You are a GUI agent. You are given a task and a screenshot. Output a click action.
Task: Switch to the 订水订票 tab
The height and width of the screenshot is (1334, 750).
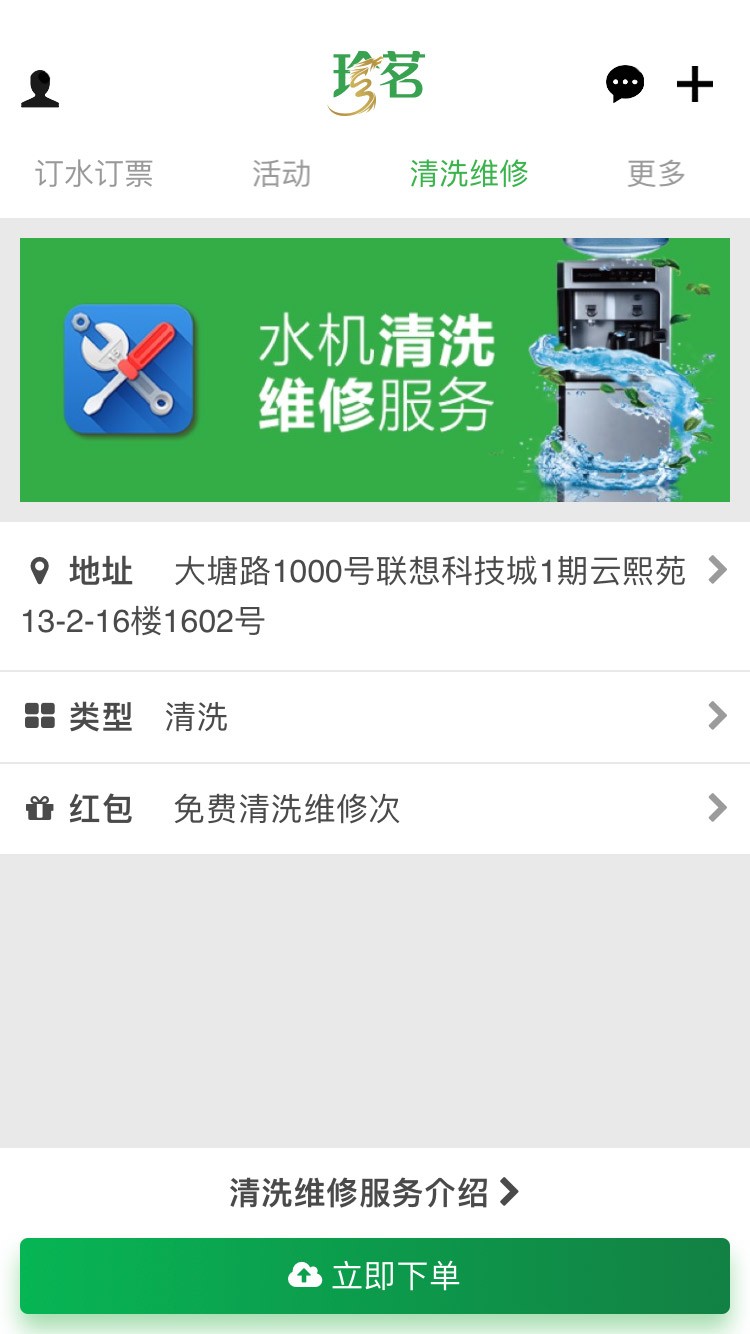[92, 174]
